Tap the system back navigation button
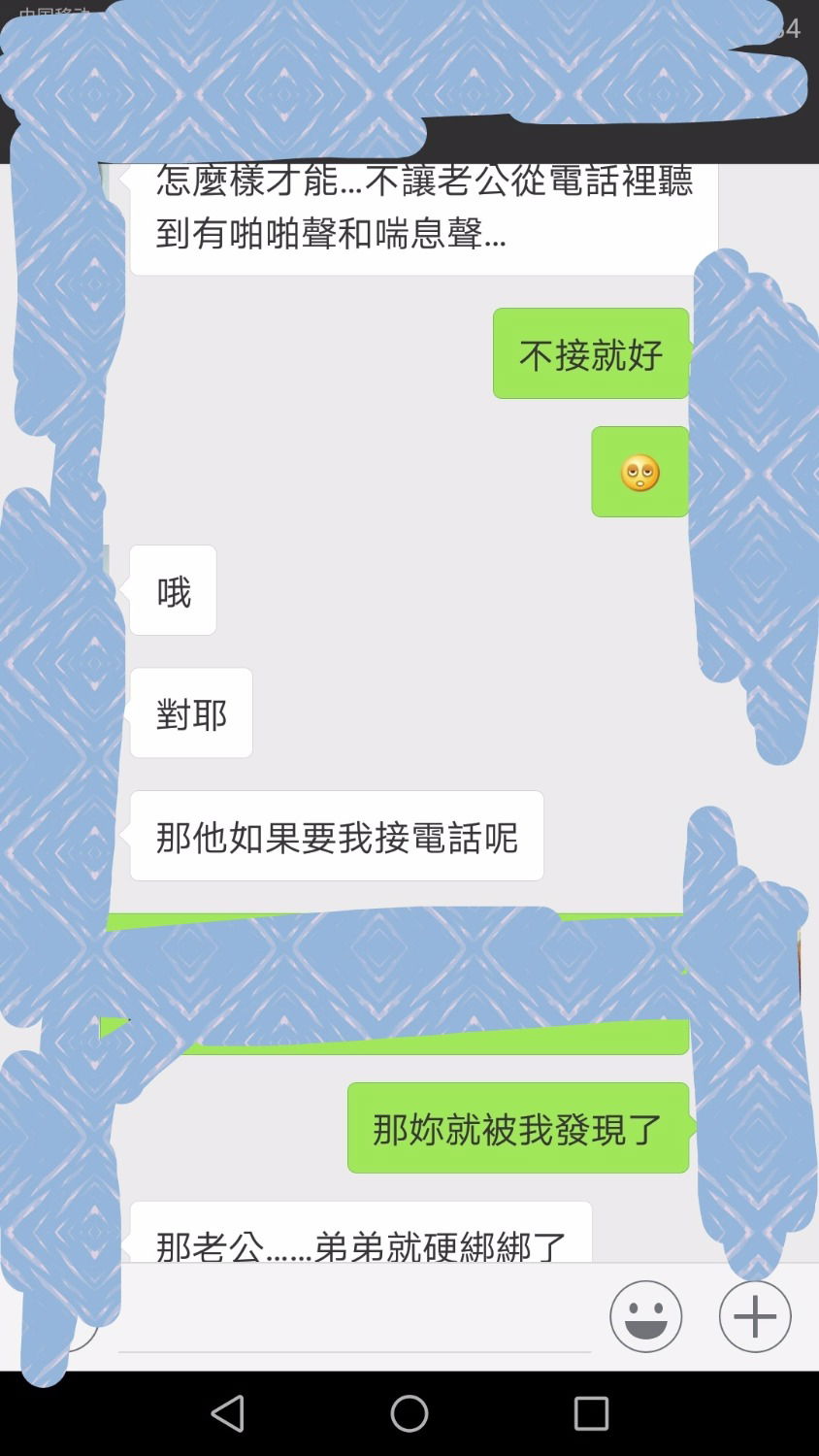 (228, 1413)
